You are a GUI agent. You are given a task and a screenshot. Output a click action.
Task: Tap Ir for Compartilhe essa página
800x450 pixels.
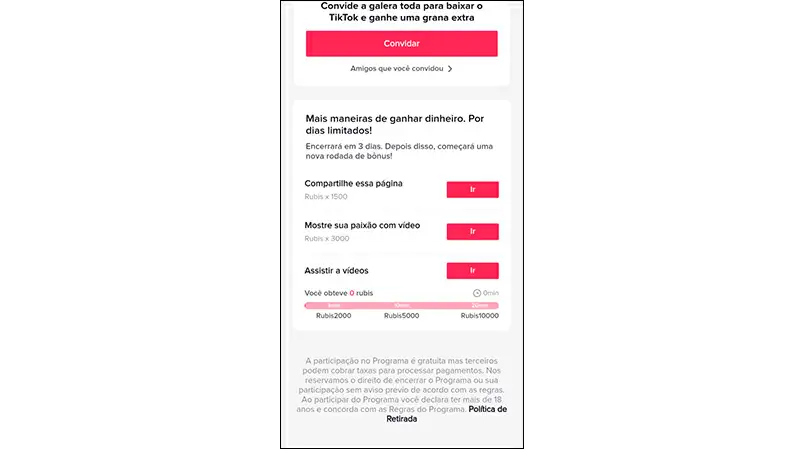pos(472,190)
